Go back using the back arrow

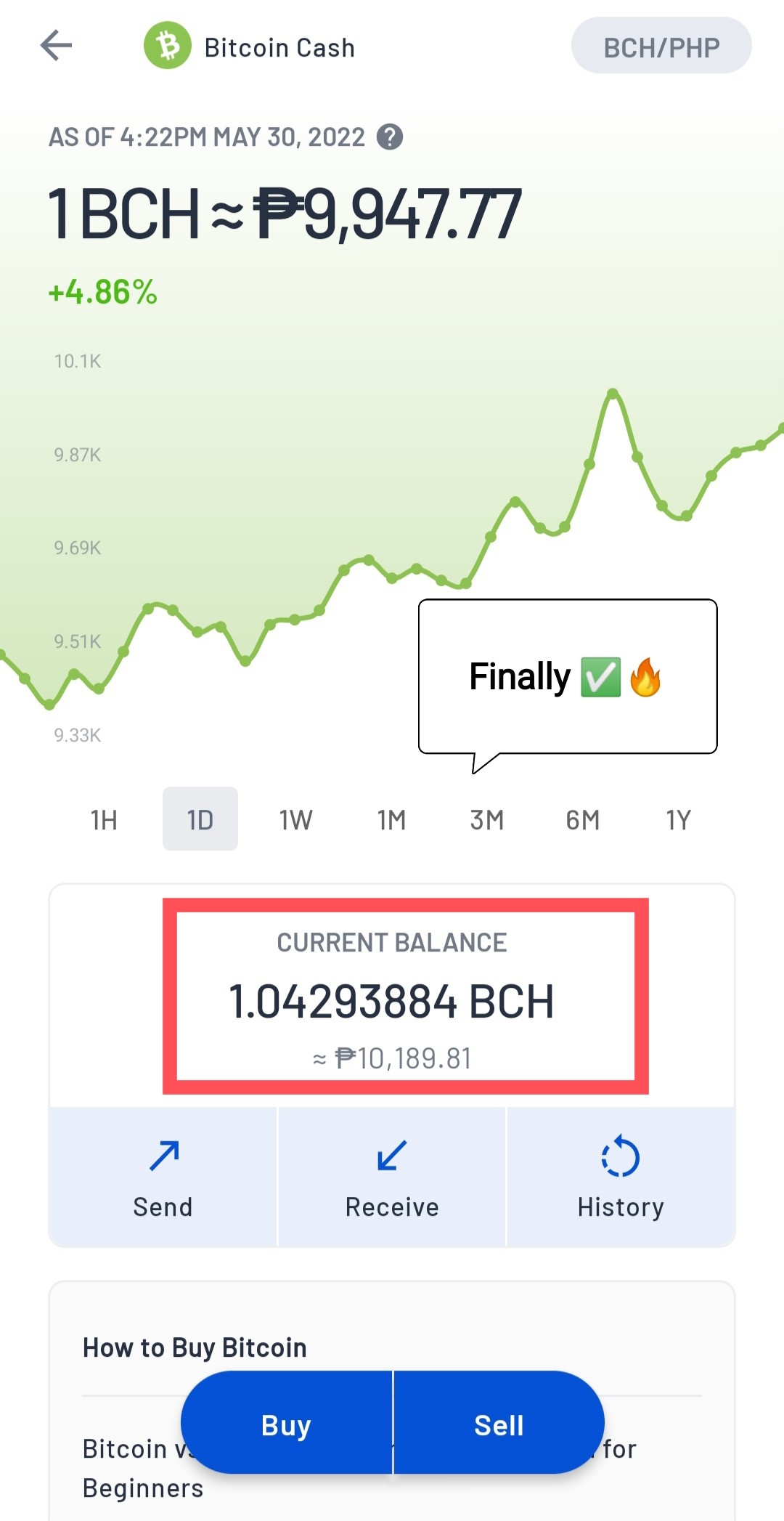pyautogui.click(x=56, y=46)
